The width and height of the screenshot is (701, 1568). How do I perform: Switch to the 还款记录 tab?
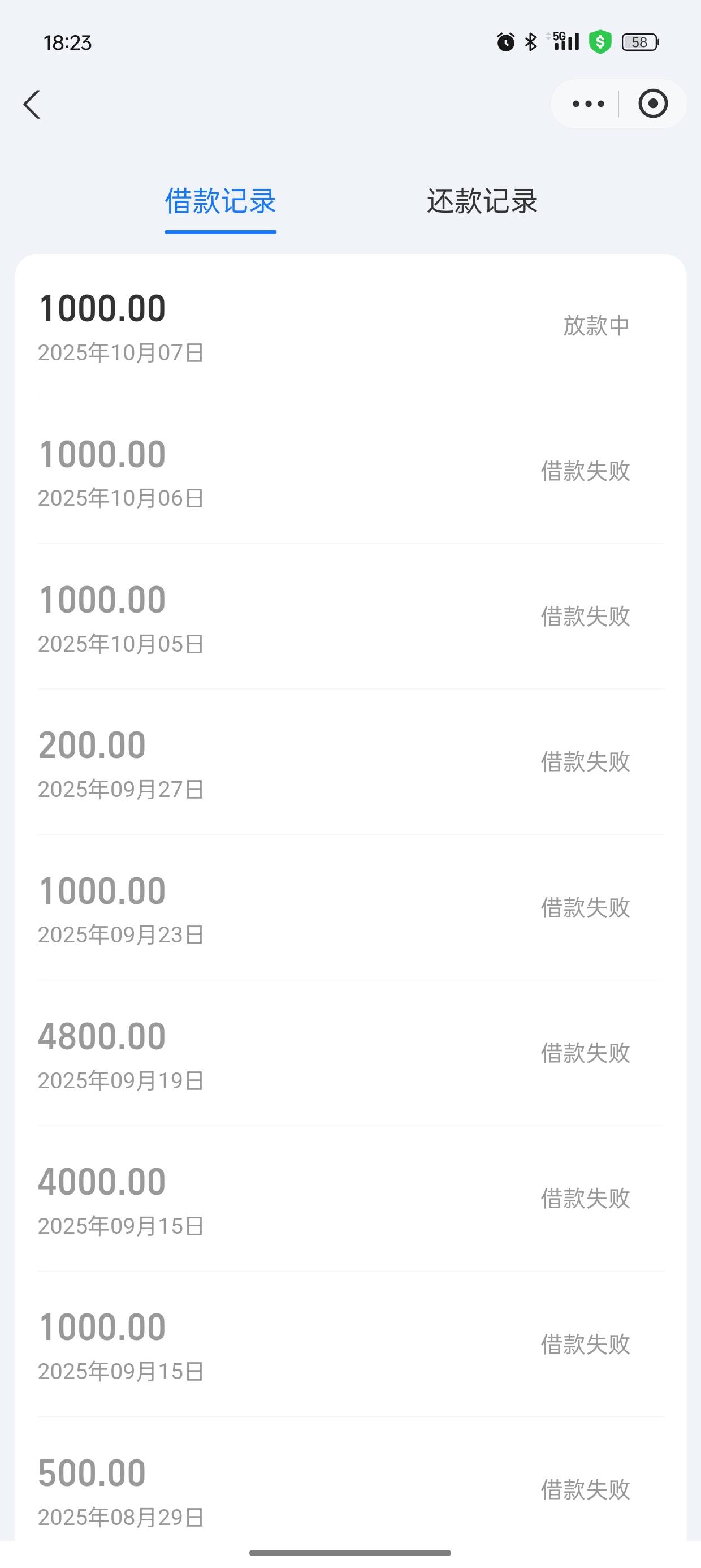coord(482,201)
